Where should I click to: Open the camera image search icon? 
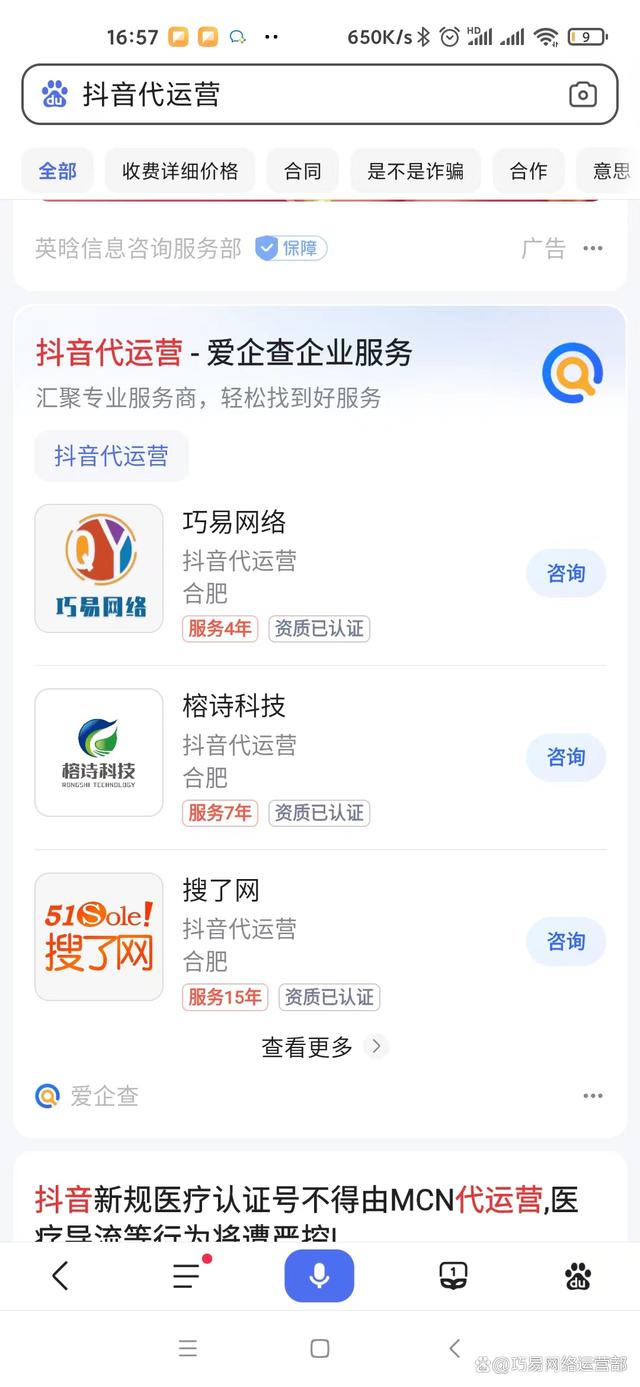coord(582,95)
